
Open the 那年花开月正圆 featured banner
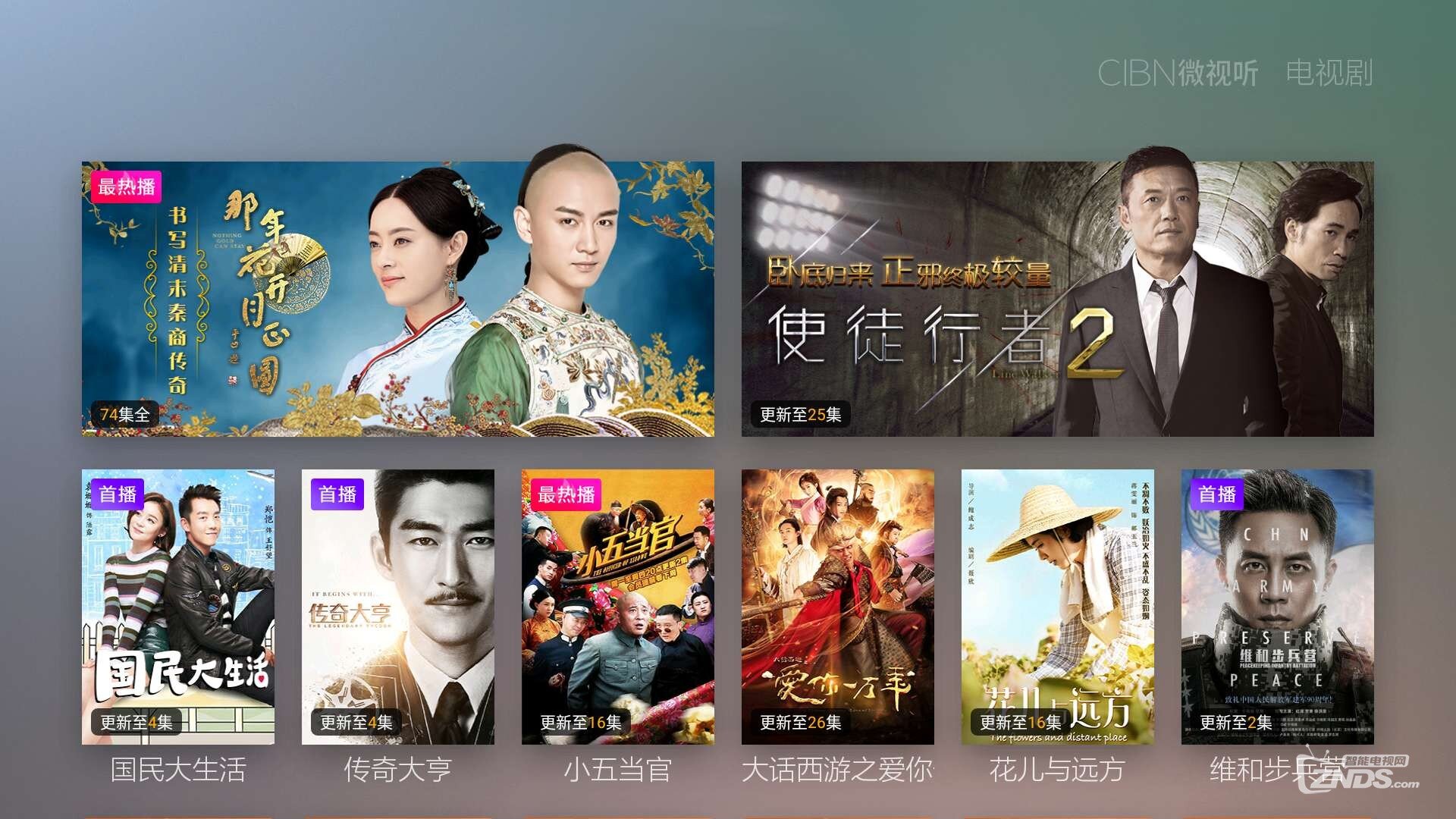coord(397,299)
